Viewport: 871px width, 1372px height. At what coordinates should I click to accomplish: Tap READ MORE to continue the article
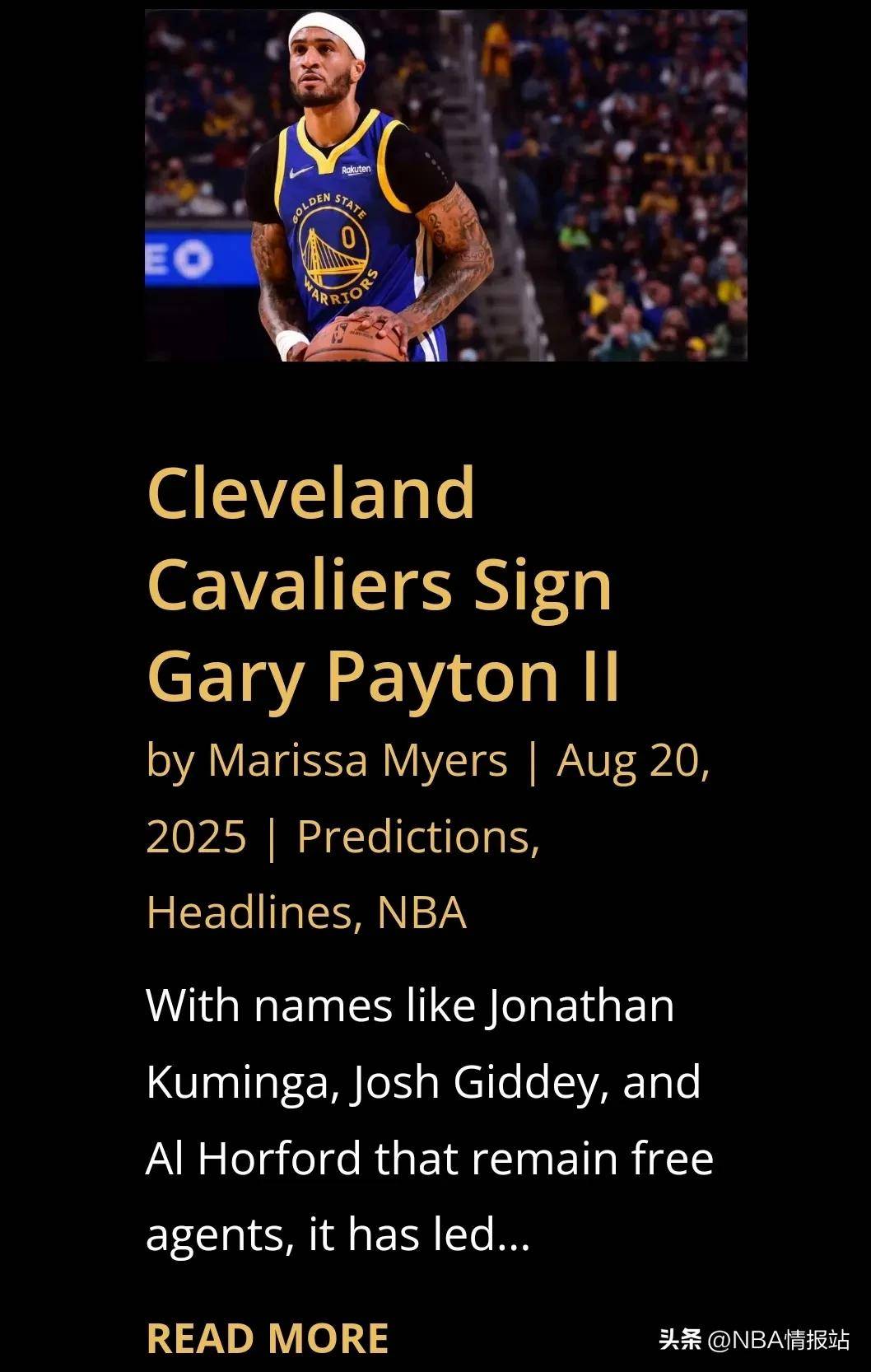(x=267, y=1337)
